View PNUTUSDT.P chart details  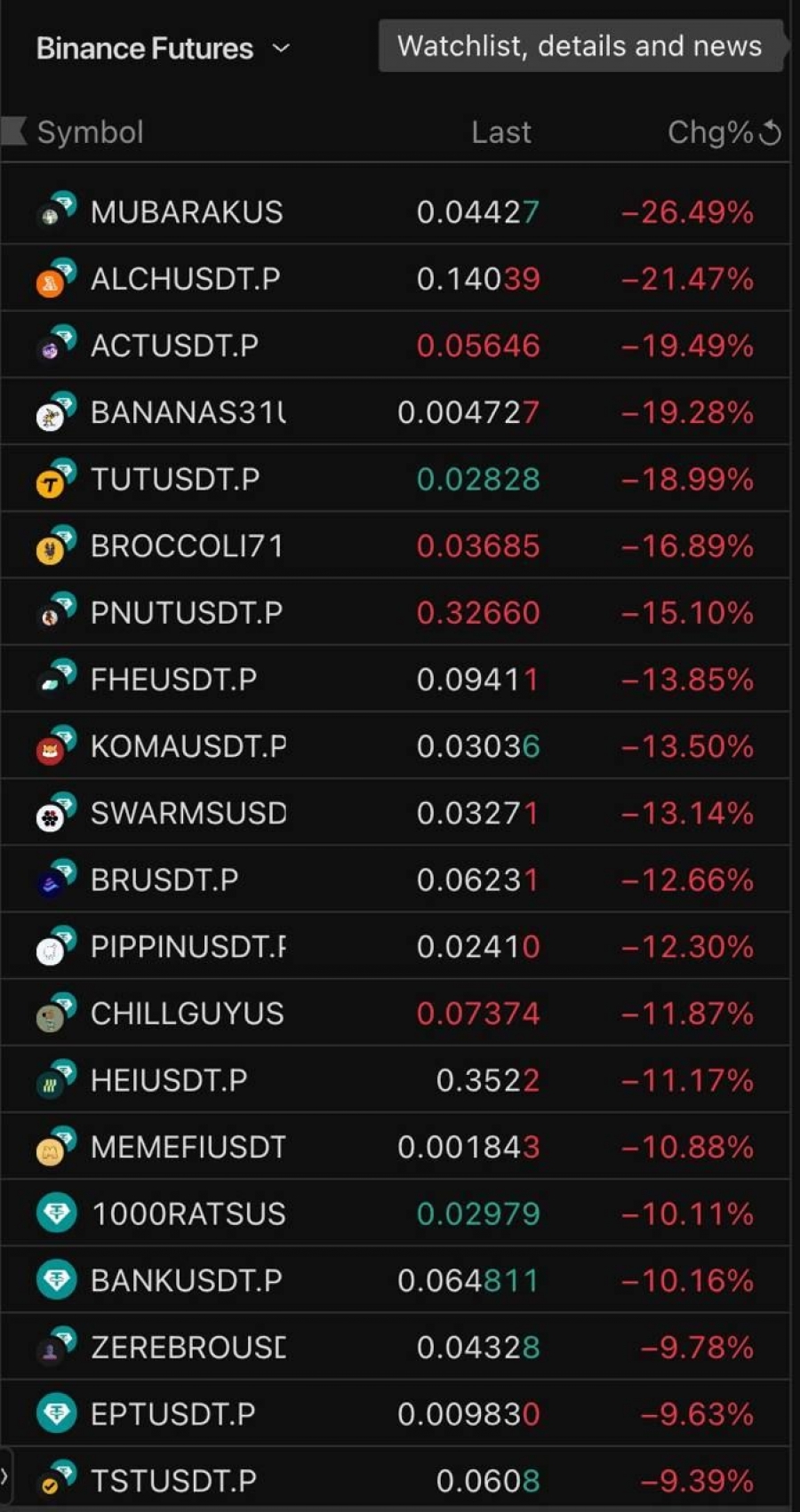pyautogui.click(x=187, y=613)
